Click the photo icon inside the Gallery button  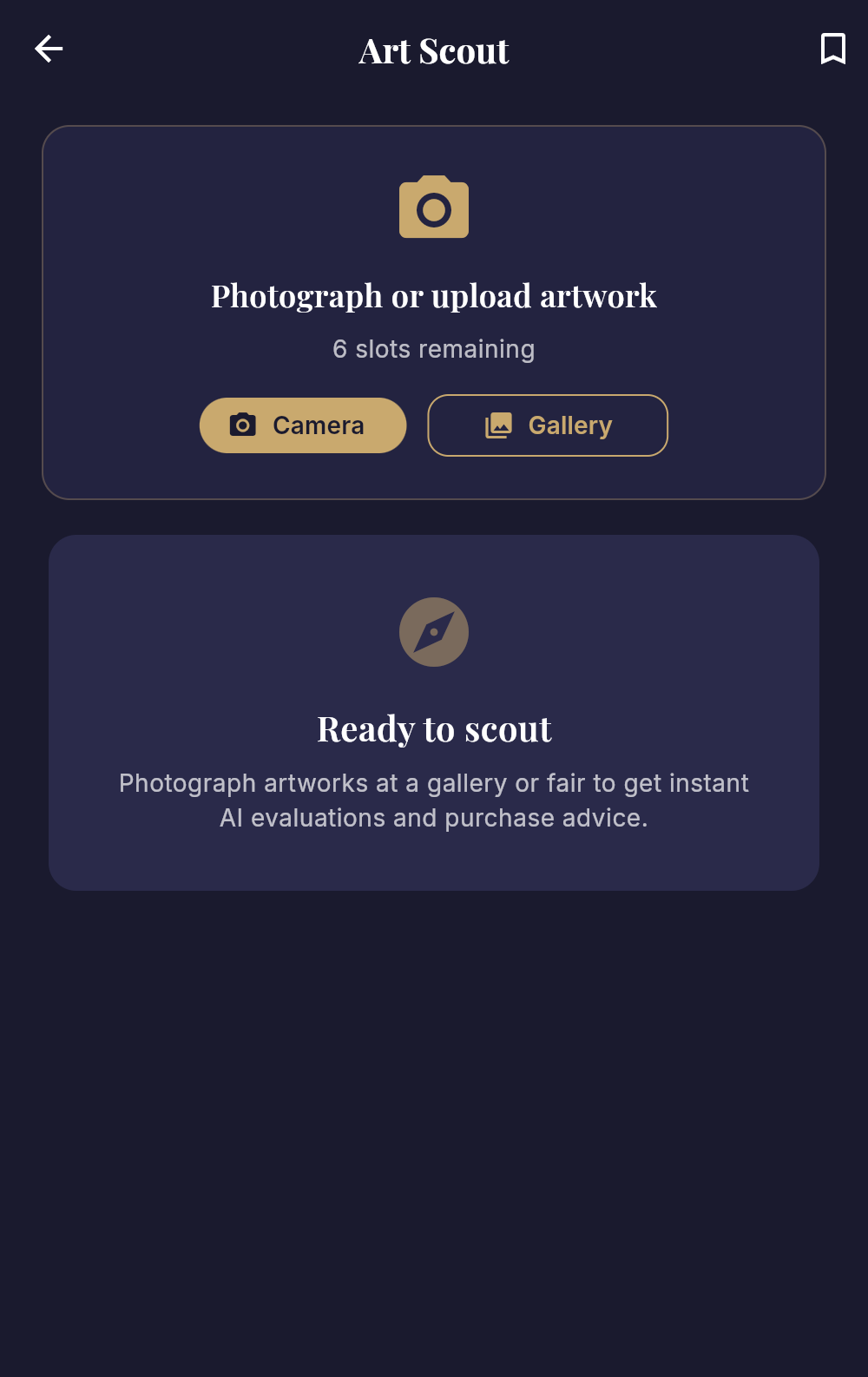496,425
